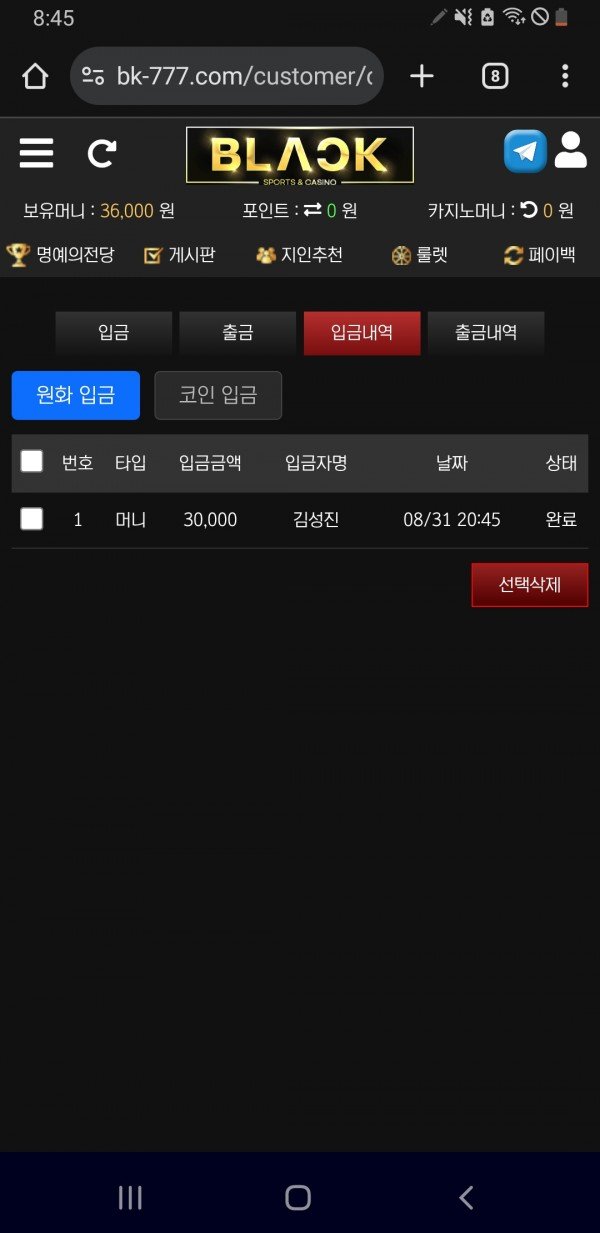Open 명예의전당 hall of fame
This screenshot has height=1233, width=600.
click(x=61, y=255)
